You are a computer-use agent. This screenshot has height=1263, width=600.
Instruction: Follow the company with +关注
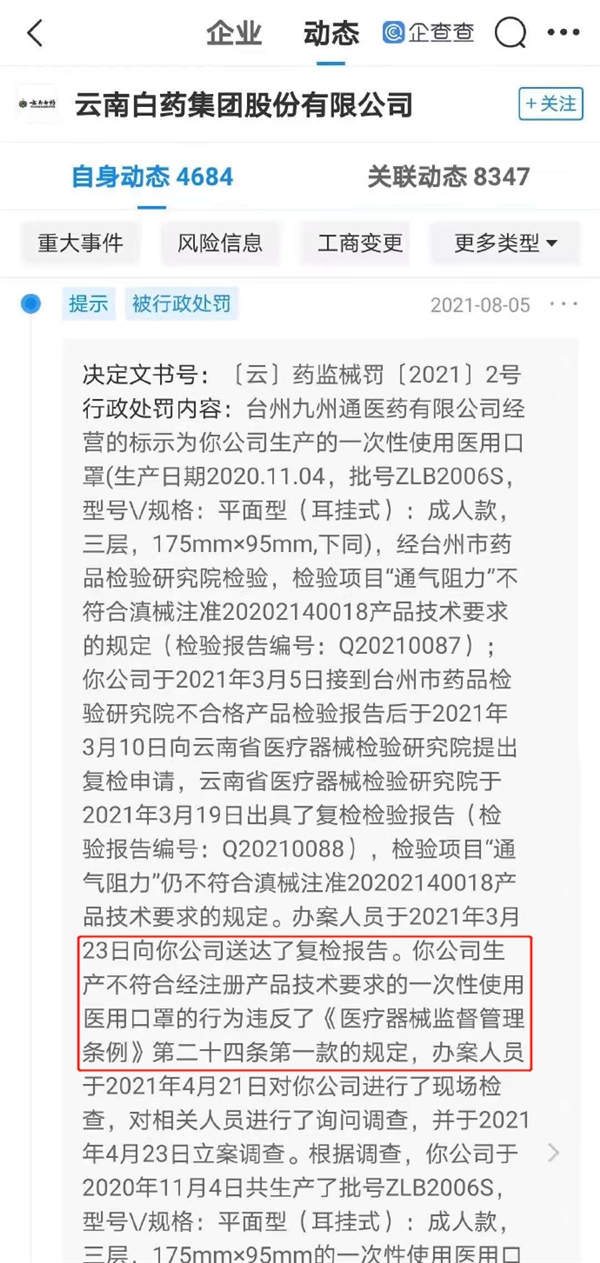550,103
